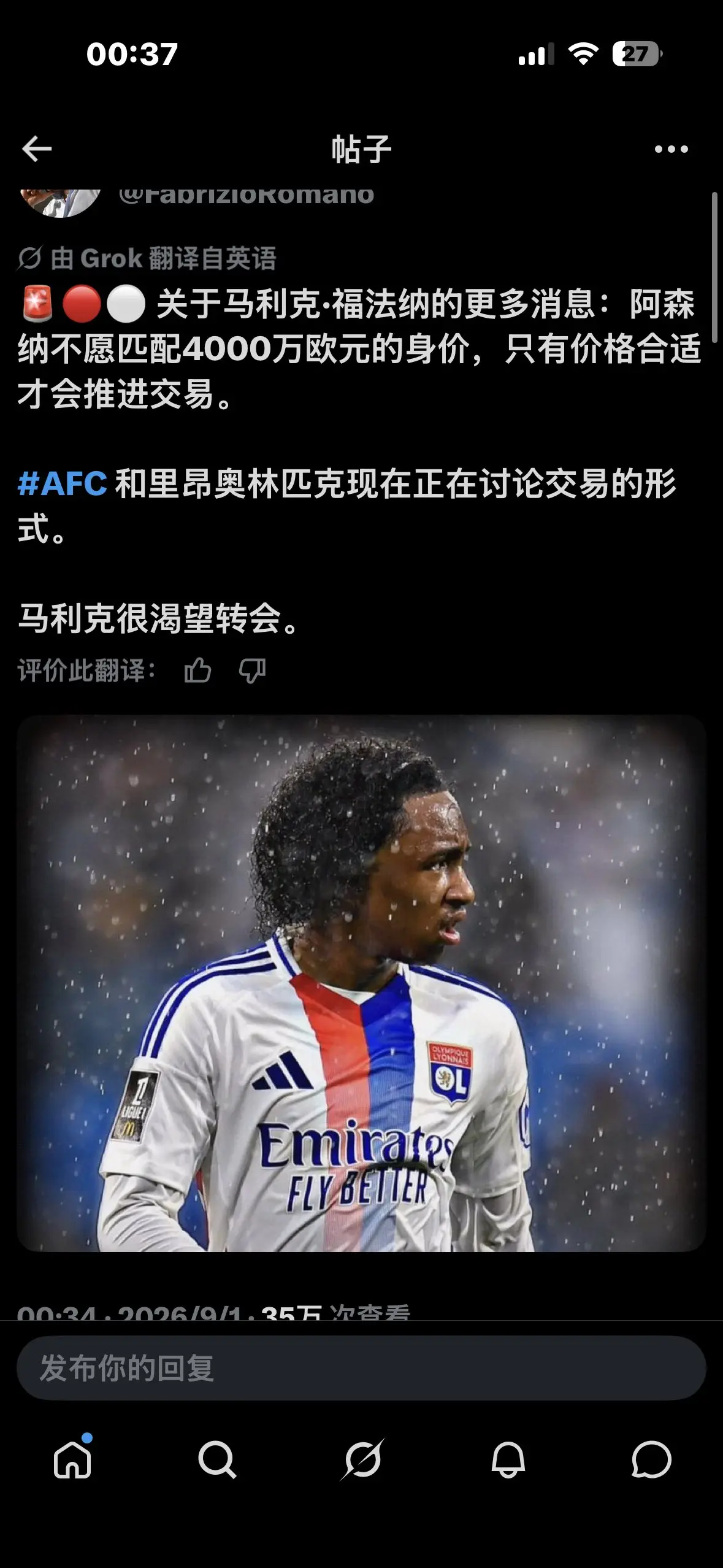This screenshot has width=723, height=1568.
Task: Open the Grok tab in bottom bar
Action: 362,1459
